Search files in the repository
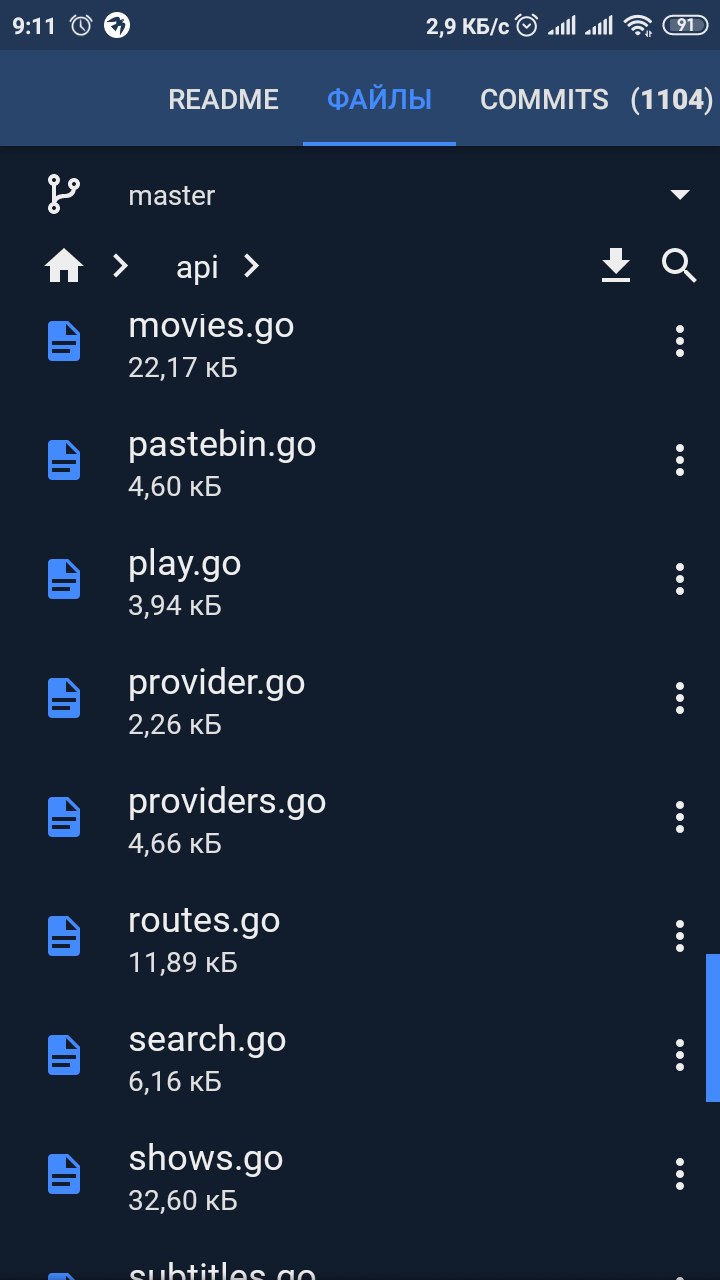Screen dimensions: 720x1280 click(x=679, y=266)
